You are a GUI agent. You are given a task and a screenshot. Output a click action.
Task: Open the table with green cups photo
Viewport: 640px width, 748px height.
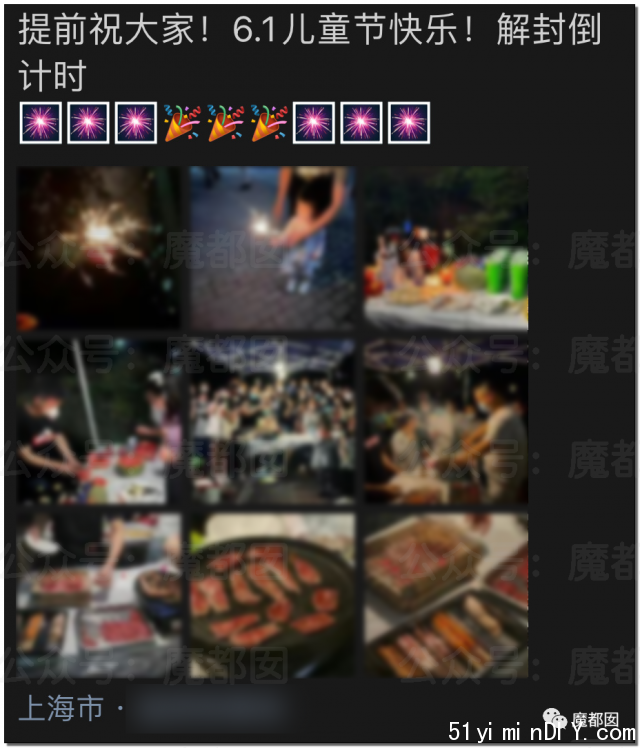coord(446,247)
